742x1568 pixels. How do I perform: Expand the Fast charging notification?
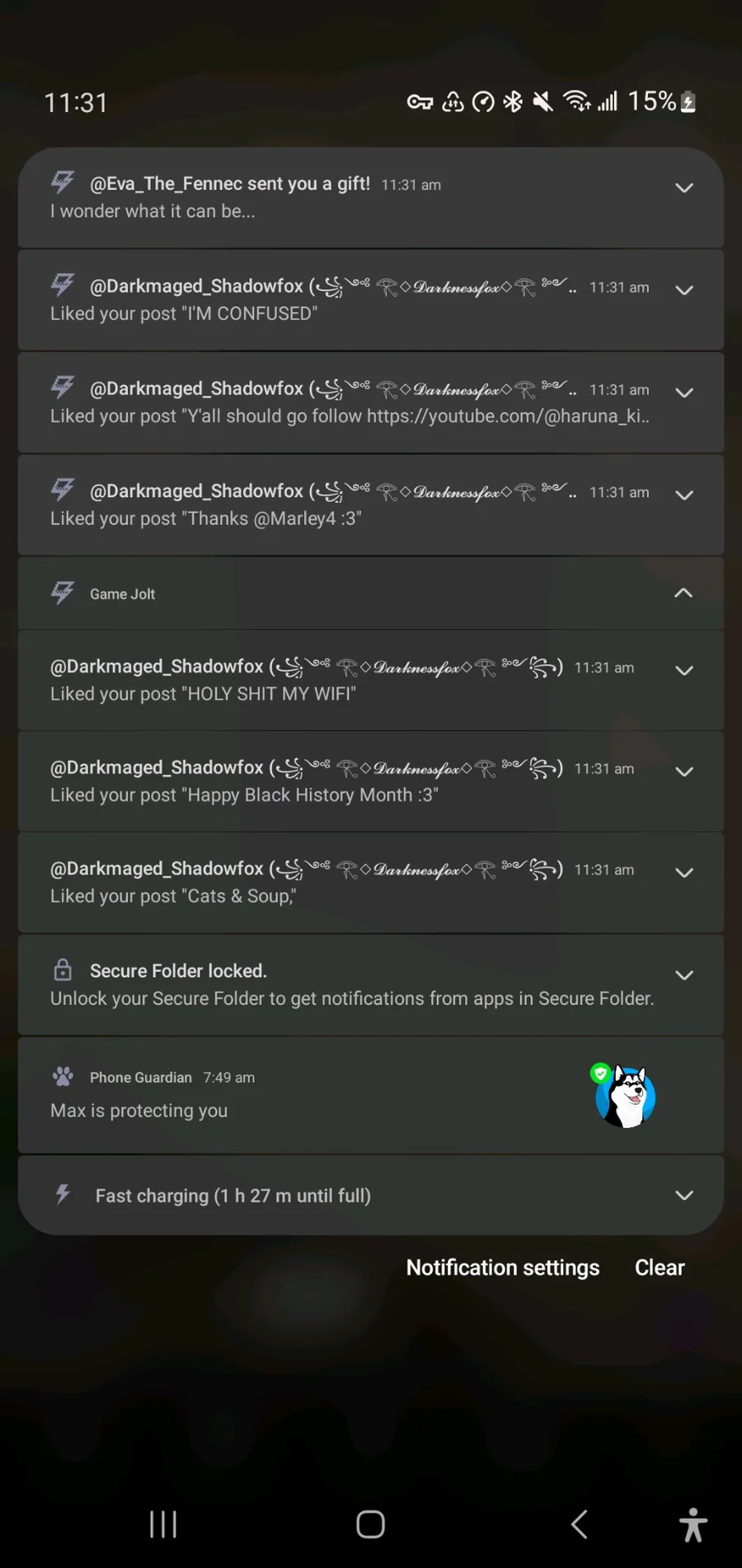pos(683,1195)
